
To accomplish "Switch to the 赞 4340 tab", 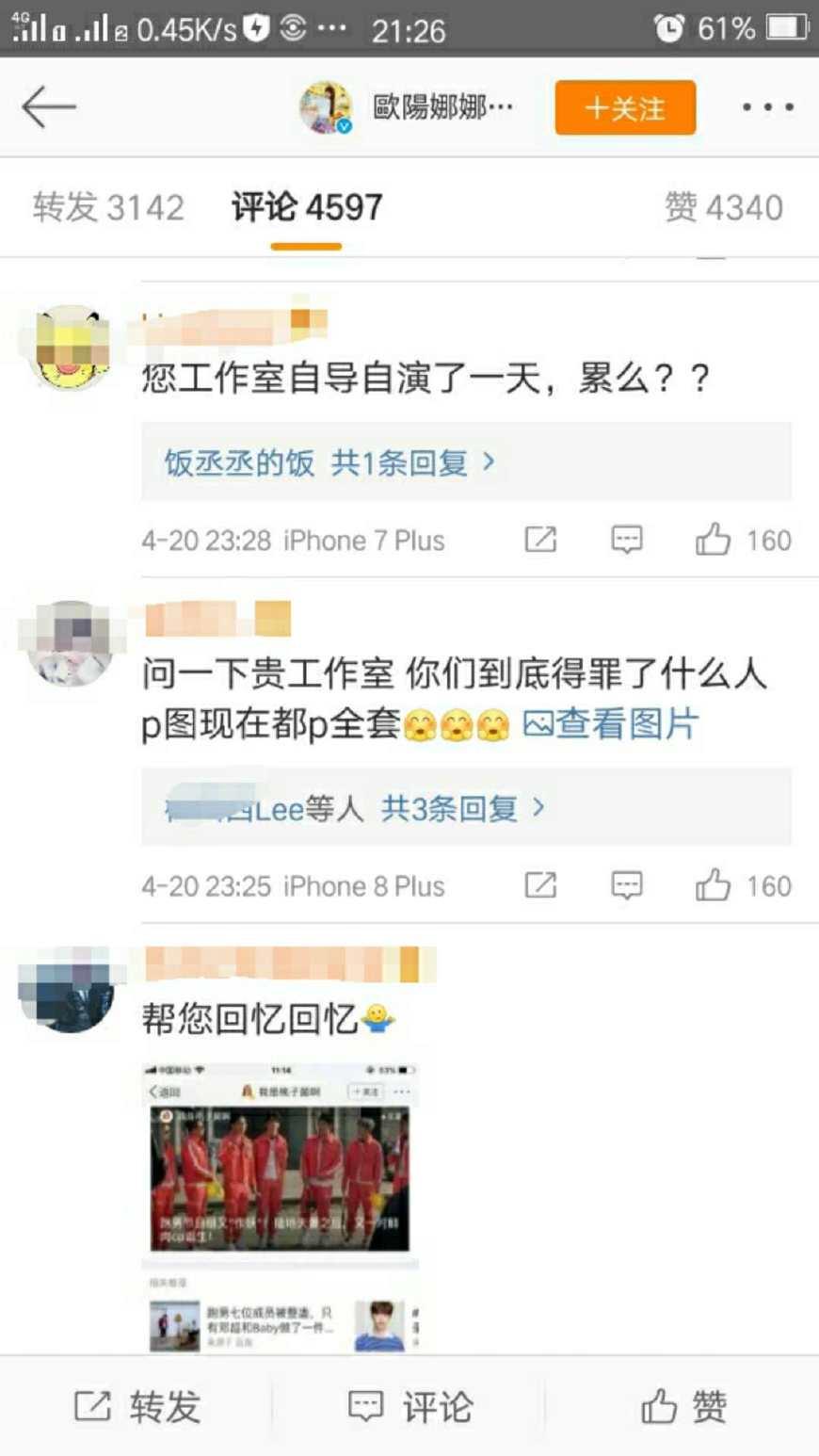I will point(723,207).
